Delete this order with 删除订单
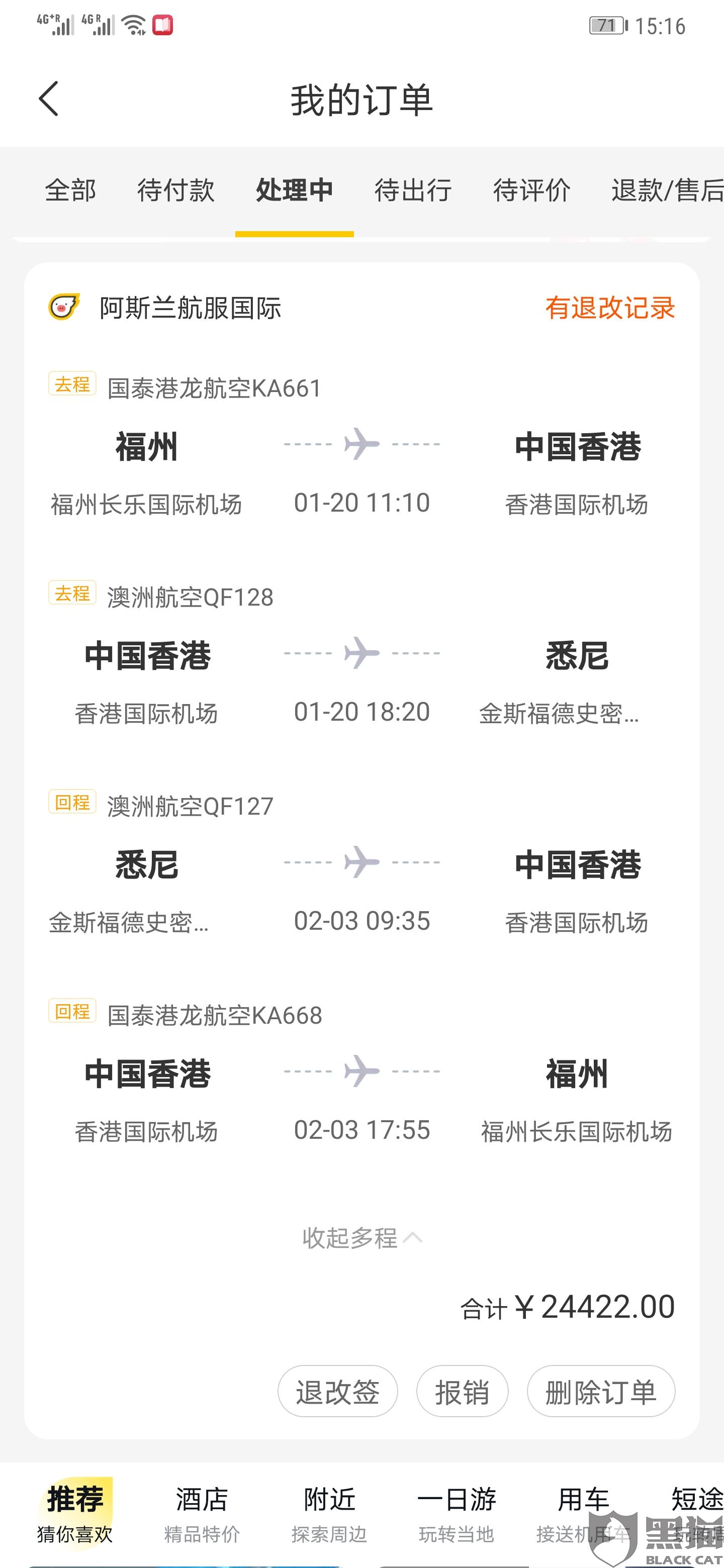This screenshot has height=1568, width=724. (x=600, y=1392)
